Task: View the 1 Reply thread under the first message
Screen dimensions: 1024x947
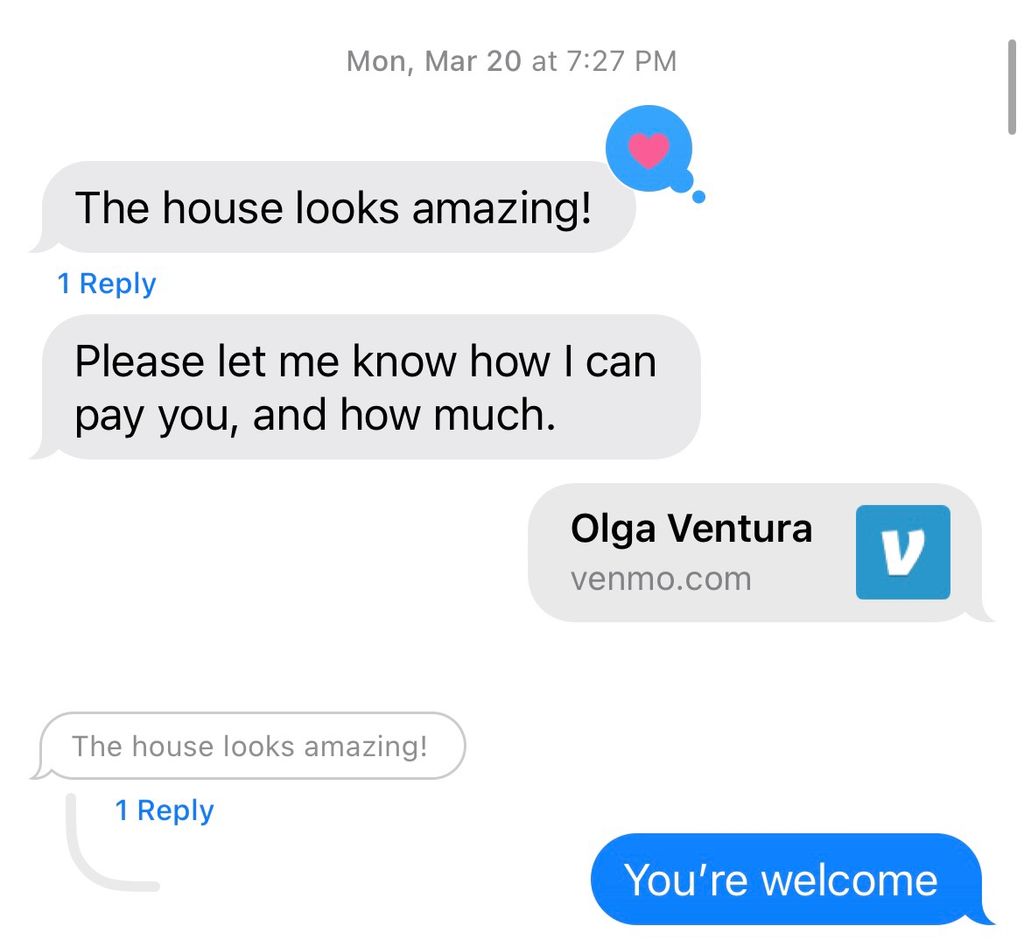Action: coord(107,284)
